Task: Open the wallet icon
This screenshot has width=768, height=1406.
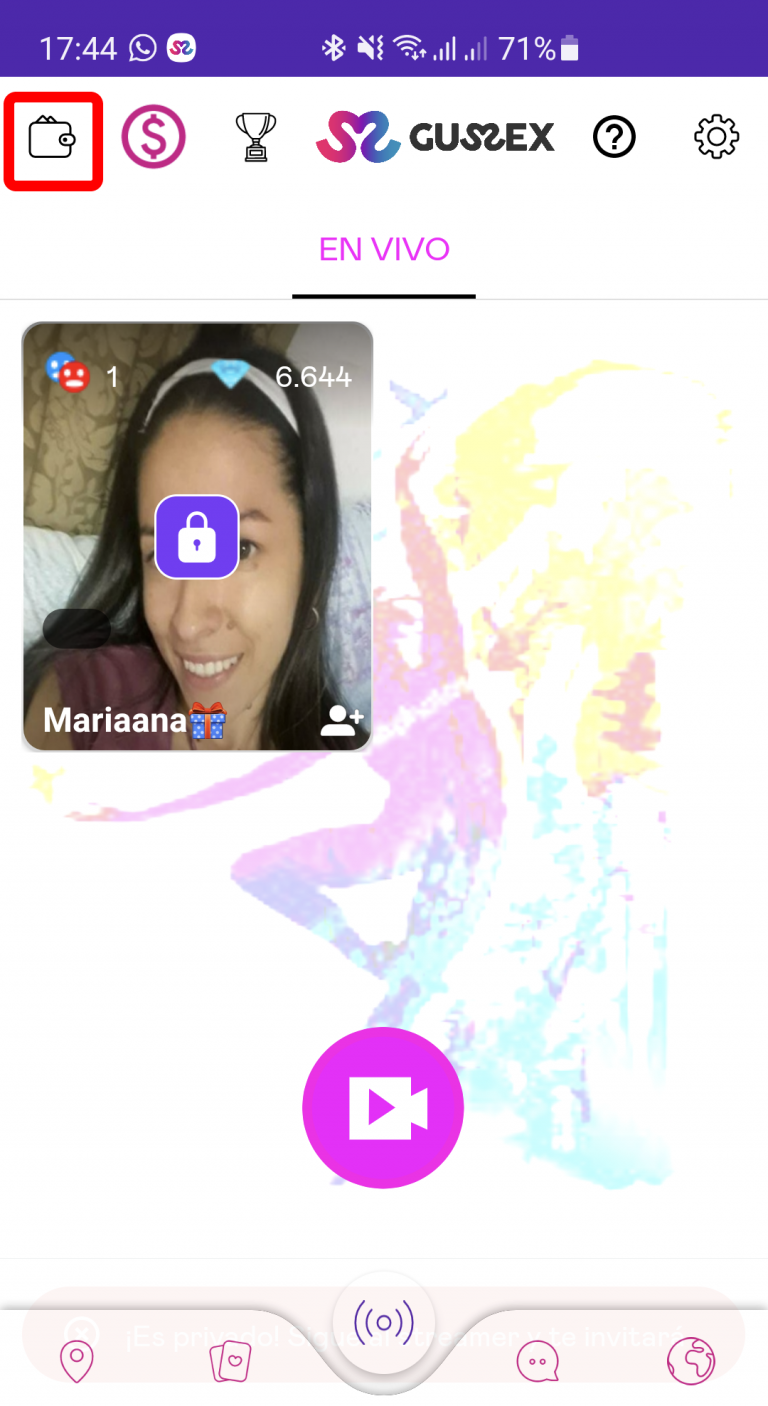Action: pos(52,138)
